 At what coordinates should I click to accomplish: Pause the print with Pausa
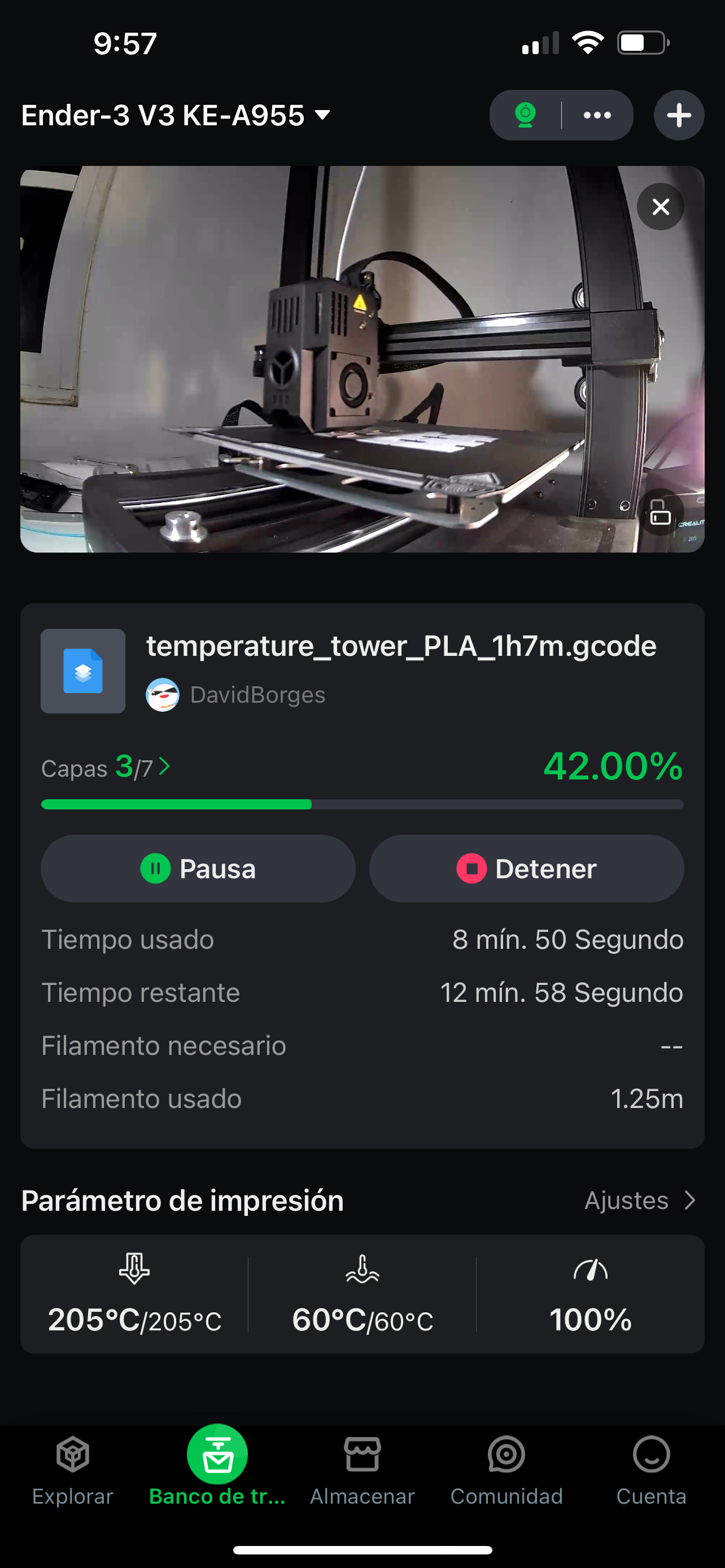(x=198, y=869)
